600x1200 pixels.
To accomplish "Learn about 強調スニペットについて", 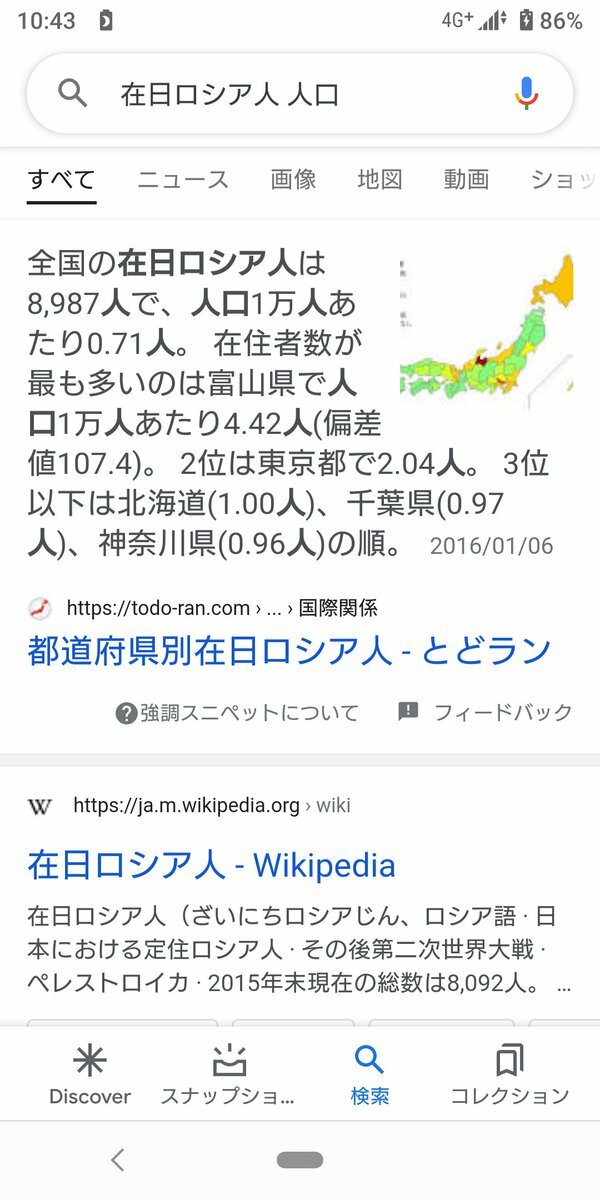I will point(237,713).
